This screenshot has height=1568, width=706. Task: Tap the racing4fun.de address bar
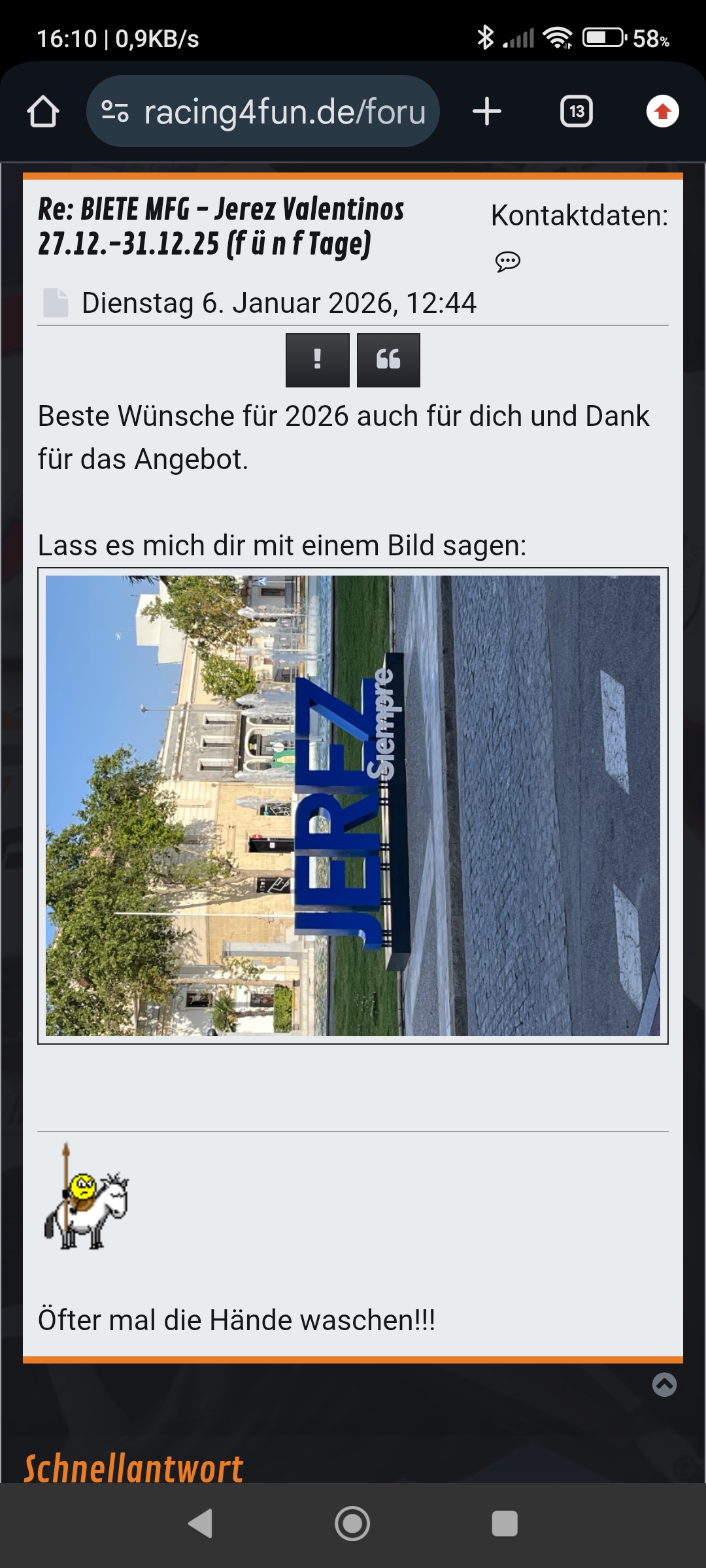(263, 112)
